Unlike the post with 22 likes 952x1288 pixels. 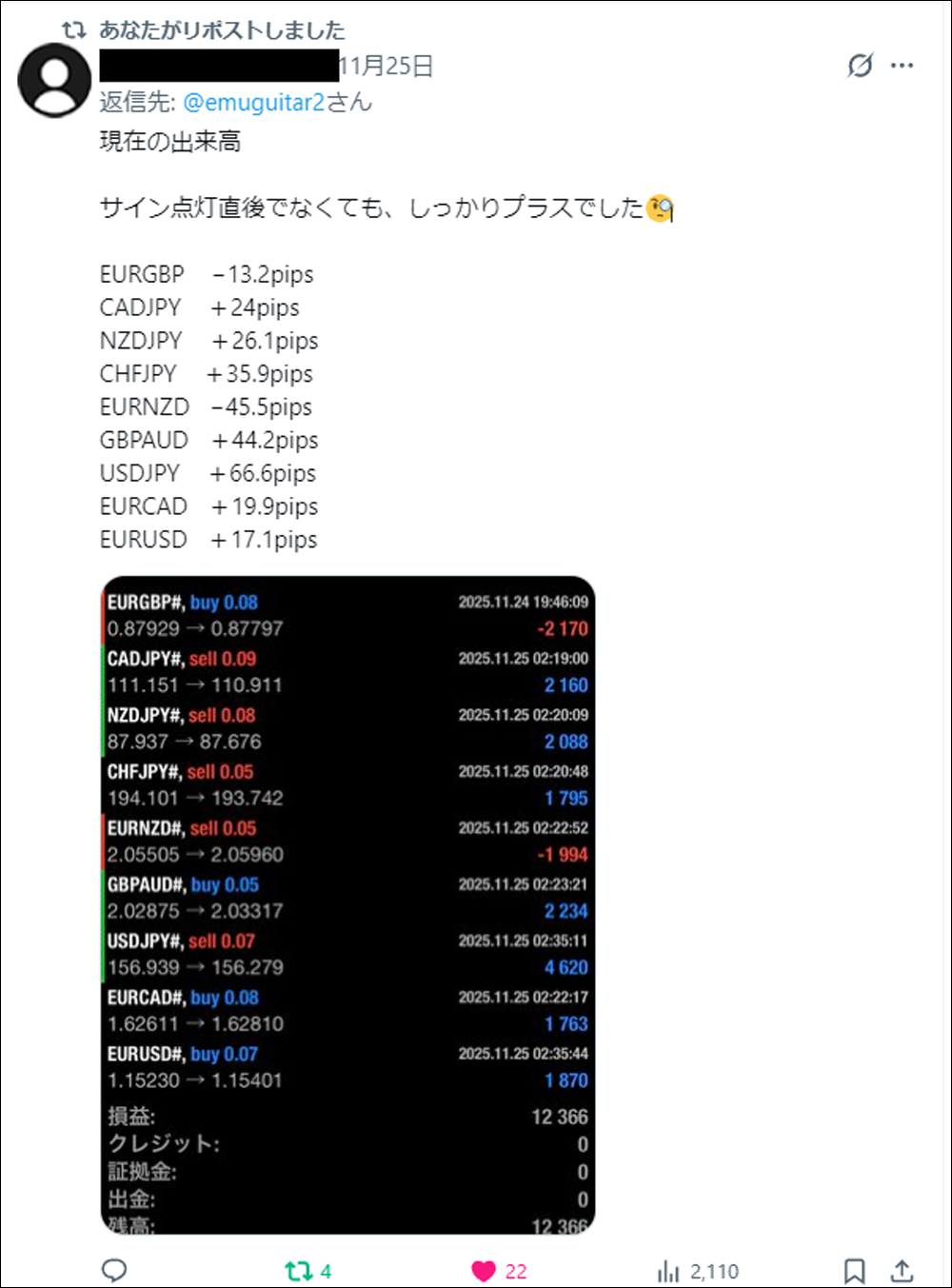click(x=485, y=1270)
